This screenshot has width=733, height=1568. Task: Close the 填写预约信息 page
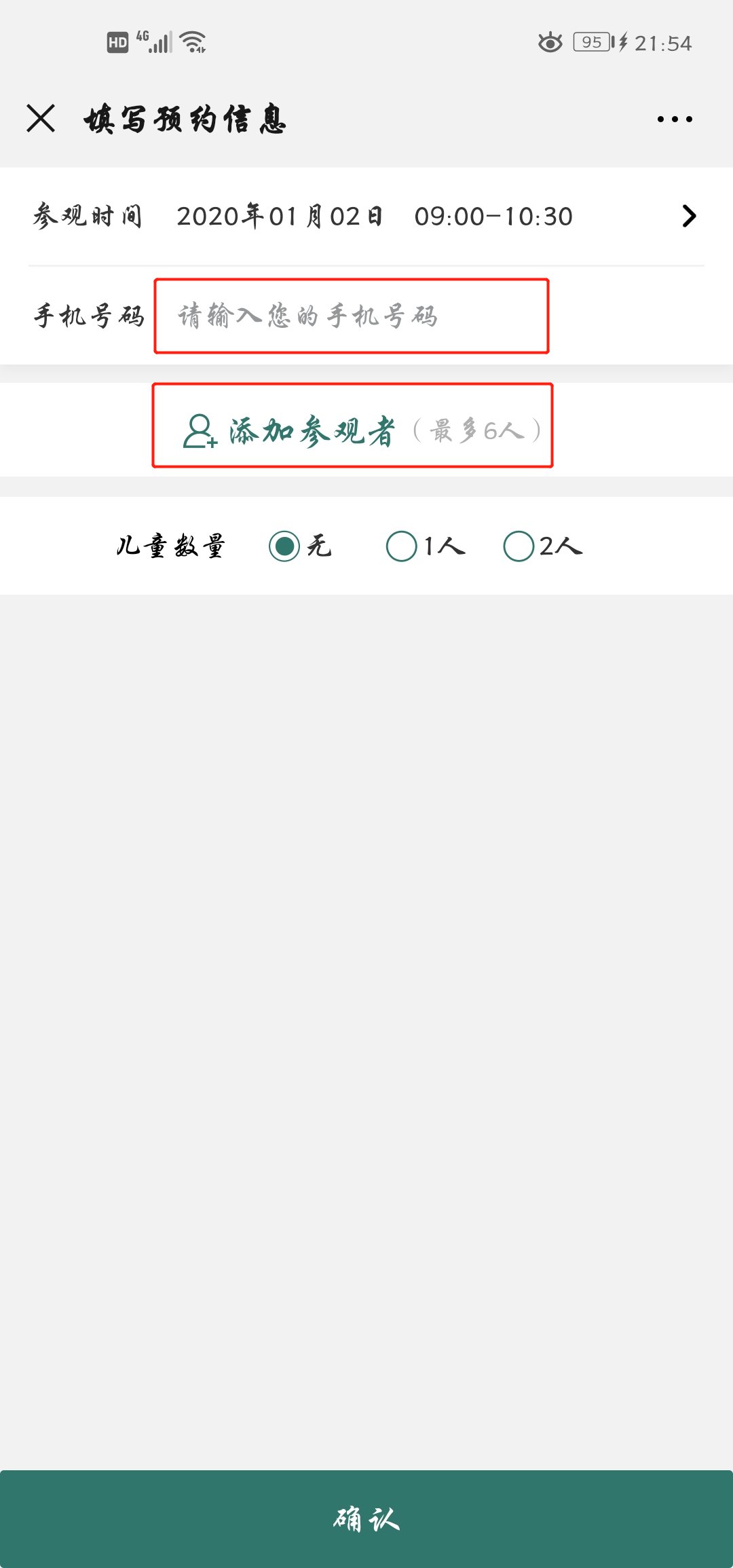[x=41, y=119]
